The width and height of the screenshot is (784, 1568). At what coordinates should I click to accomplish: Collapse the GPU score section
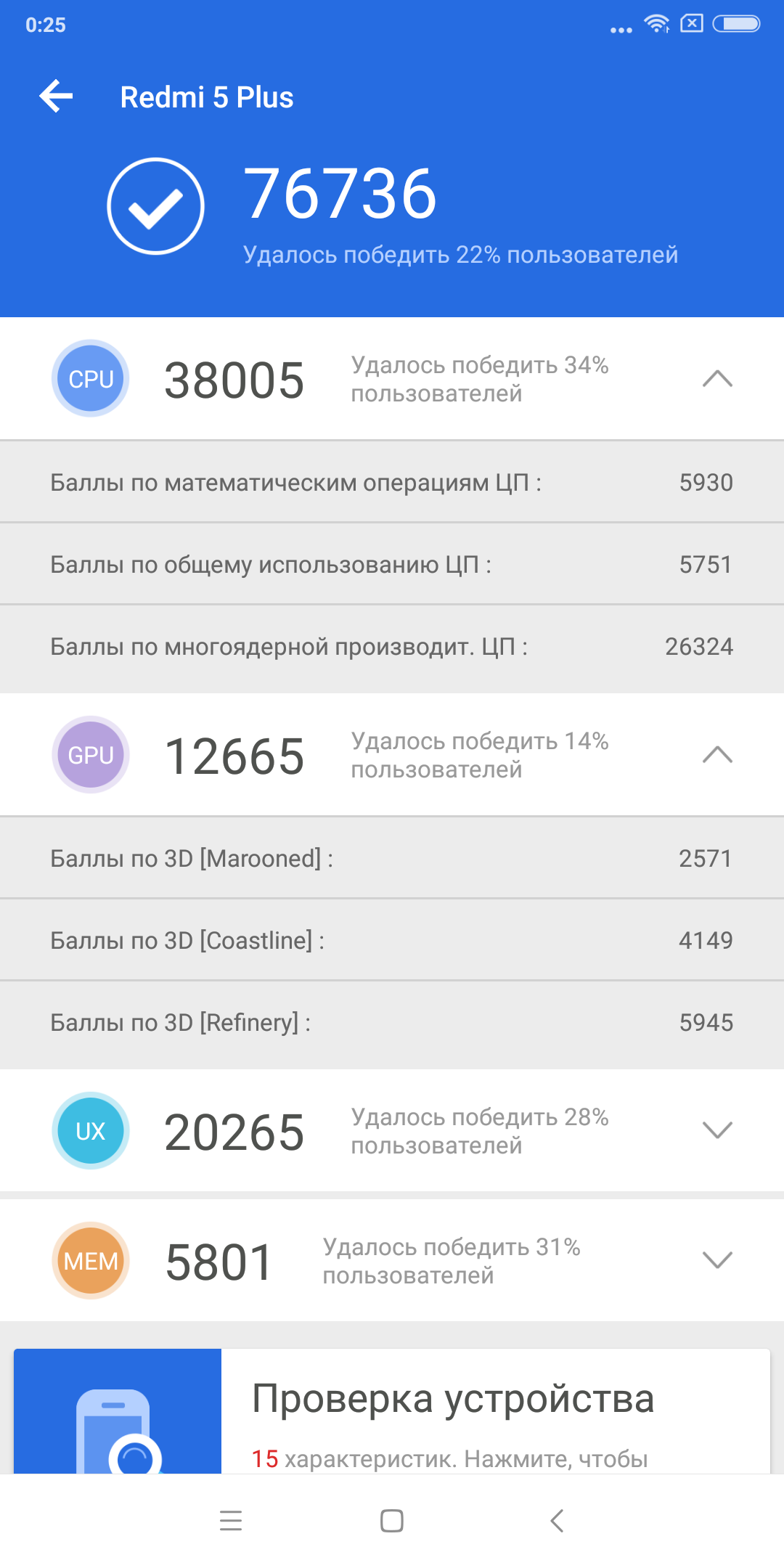717,754
